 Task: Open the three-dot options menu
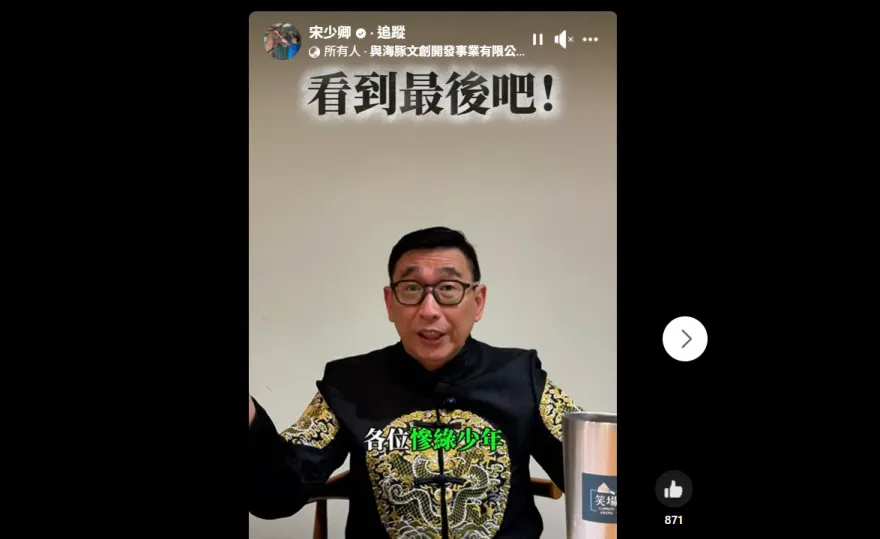click(590, 39)
